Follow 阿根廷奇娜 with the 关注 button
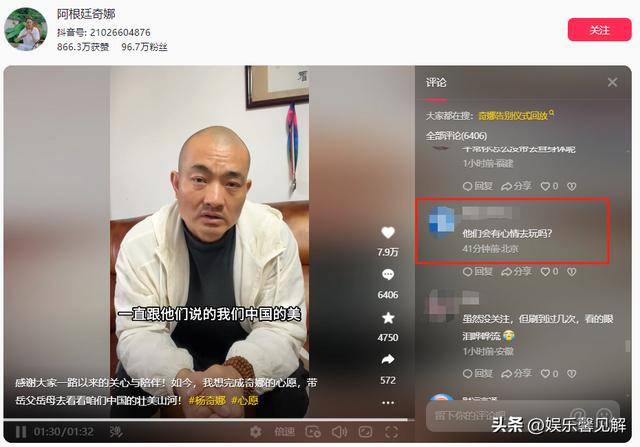Screen dimensions: 640x447 [x=599, y=30]
